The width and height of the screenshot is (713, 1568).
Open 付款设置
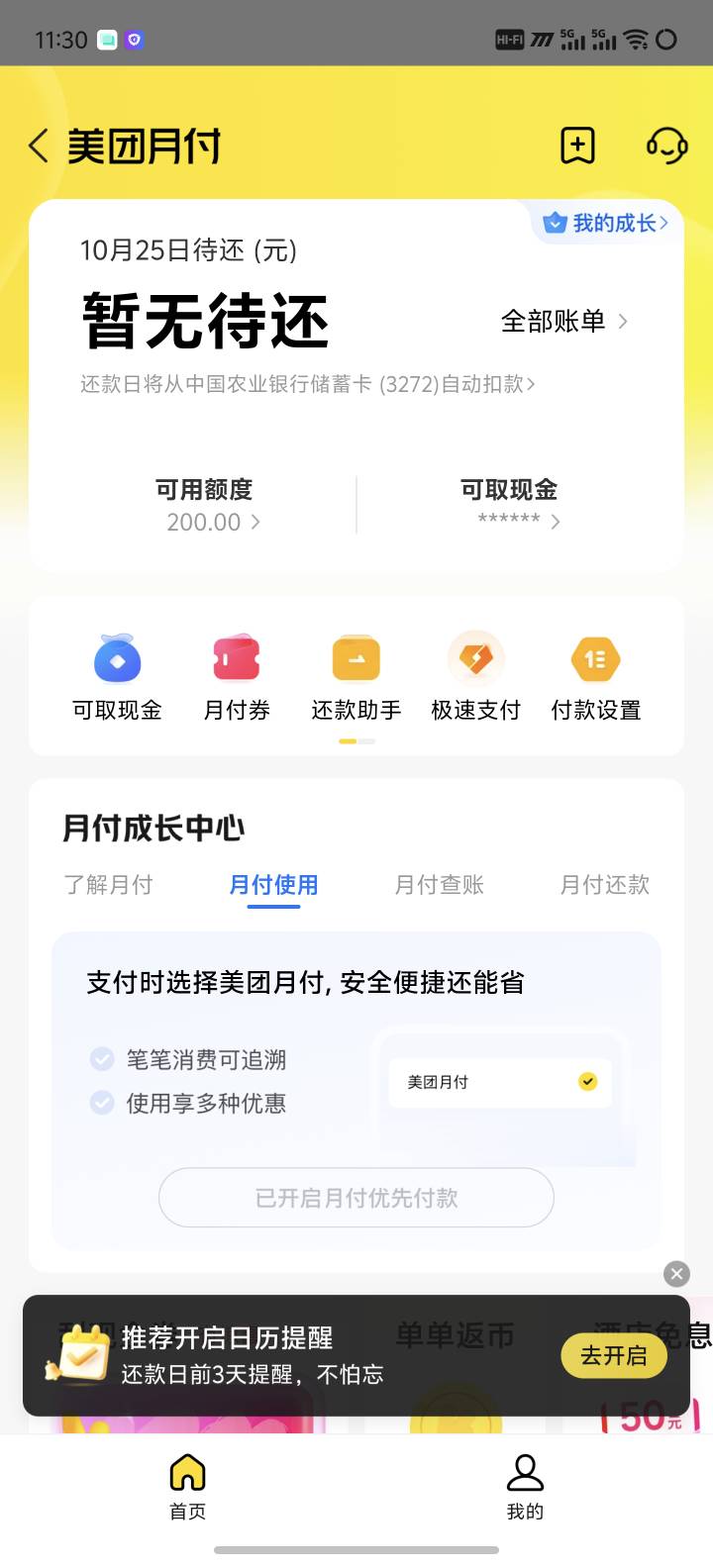(596, 678)
